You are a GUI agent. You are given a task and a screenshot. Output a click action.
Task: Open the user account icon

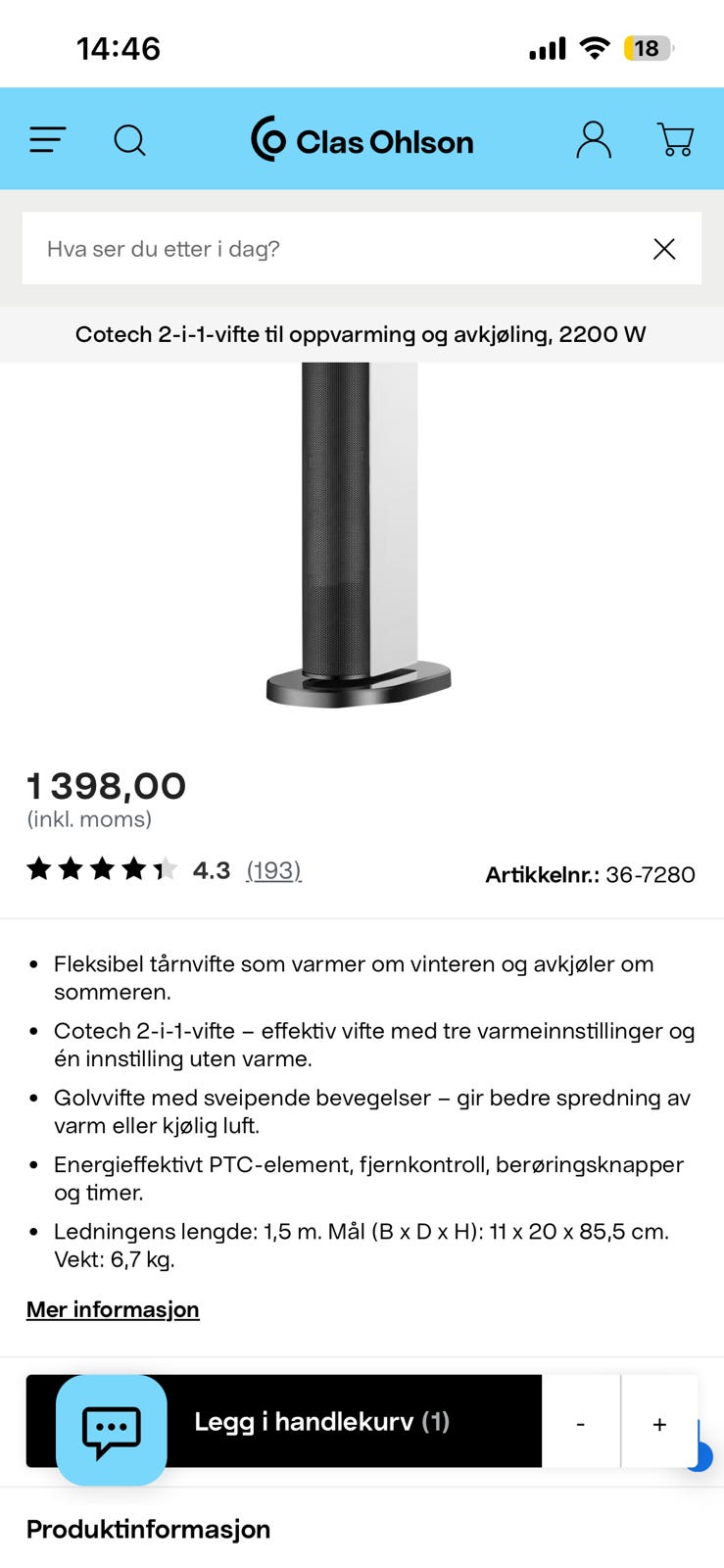coord(593,140)
